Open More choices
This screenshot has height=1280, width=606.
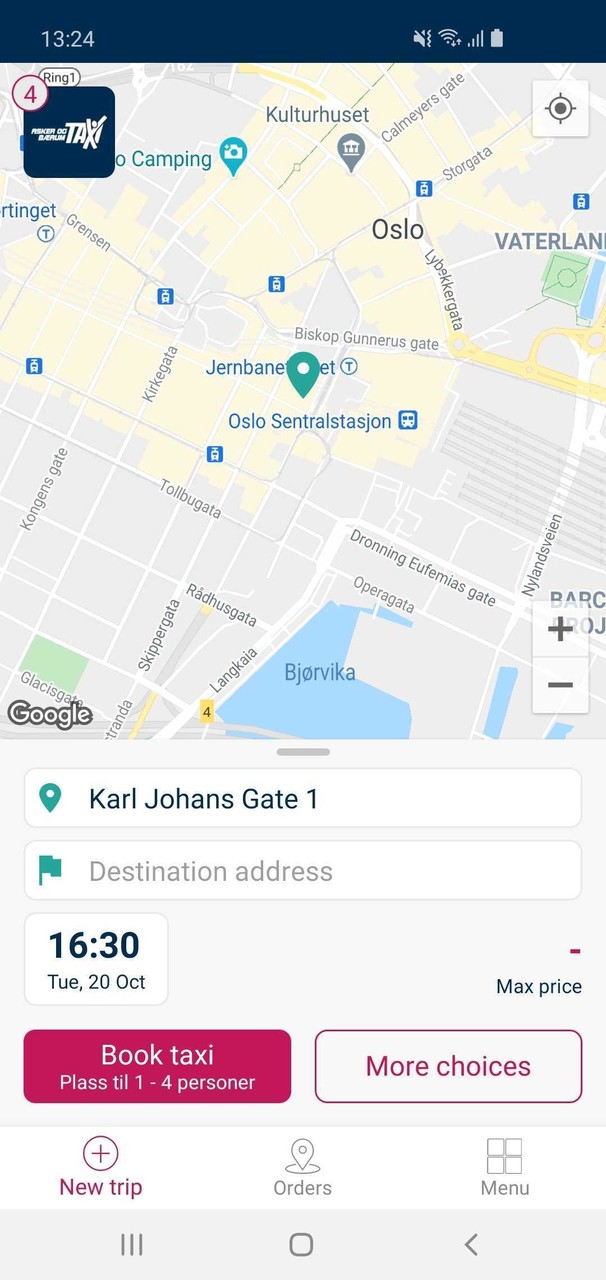[448, 1067]
